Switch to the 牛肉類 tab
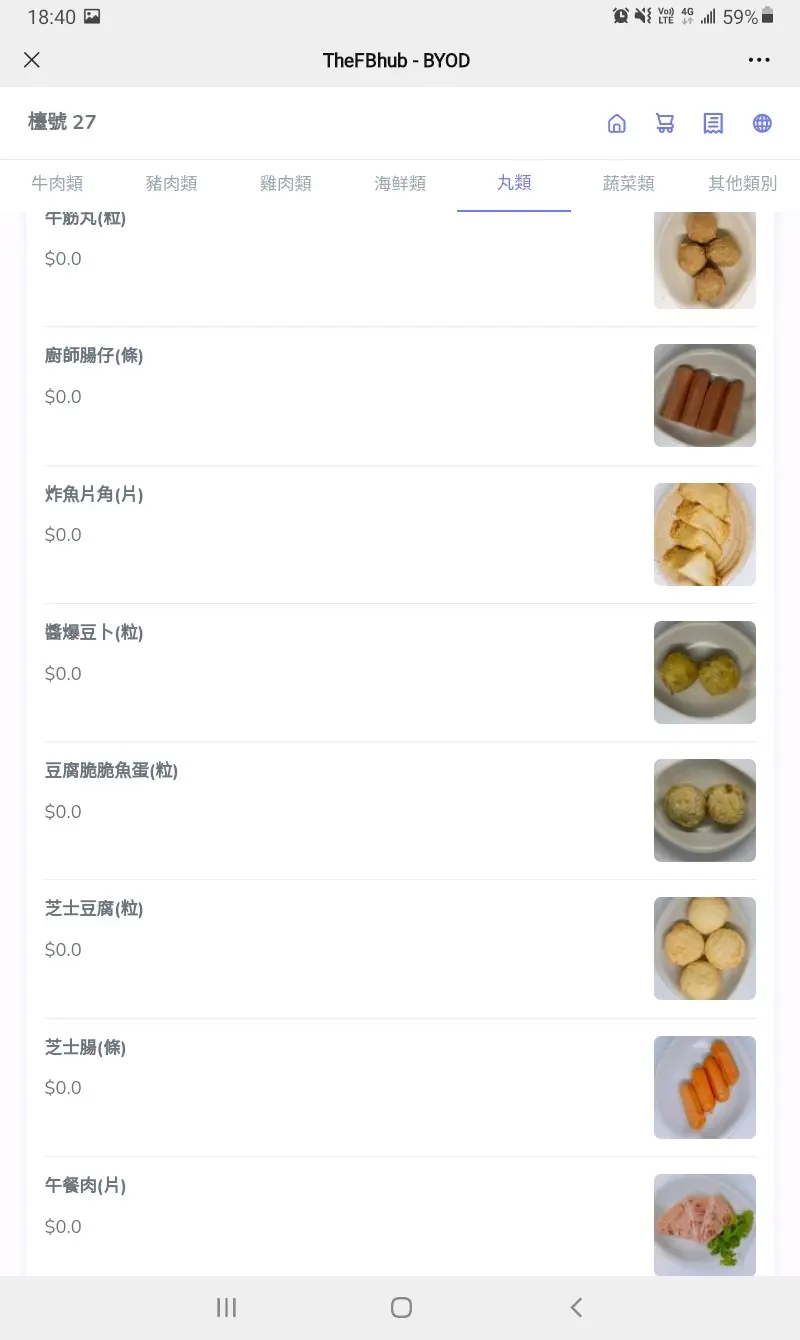 click(57, 183)
